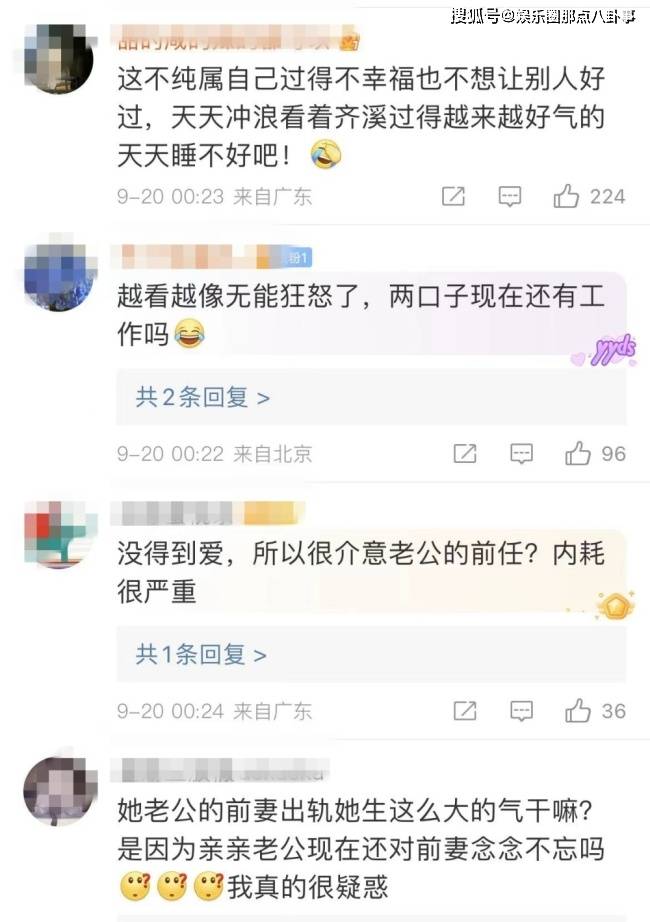Viewport: 650px width, 922px height.
Task: Like the comment with 96 likes
Action: click(x=578, y=454)
